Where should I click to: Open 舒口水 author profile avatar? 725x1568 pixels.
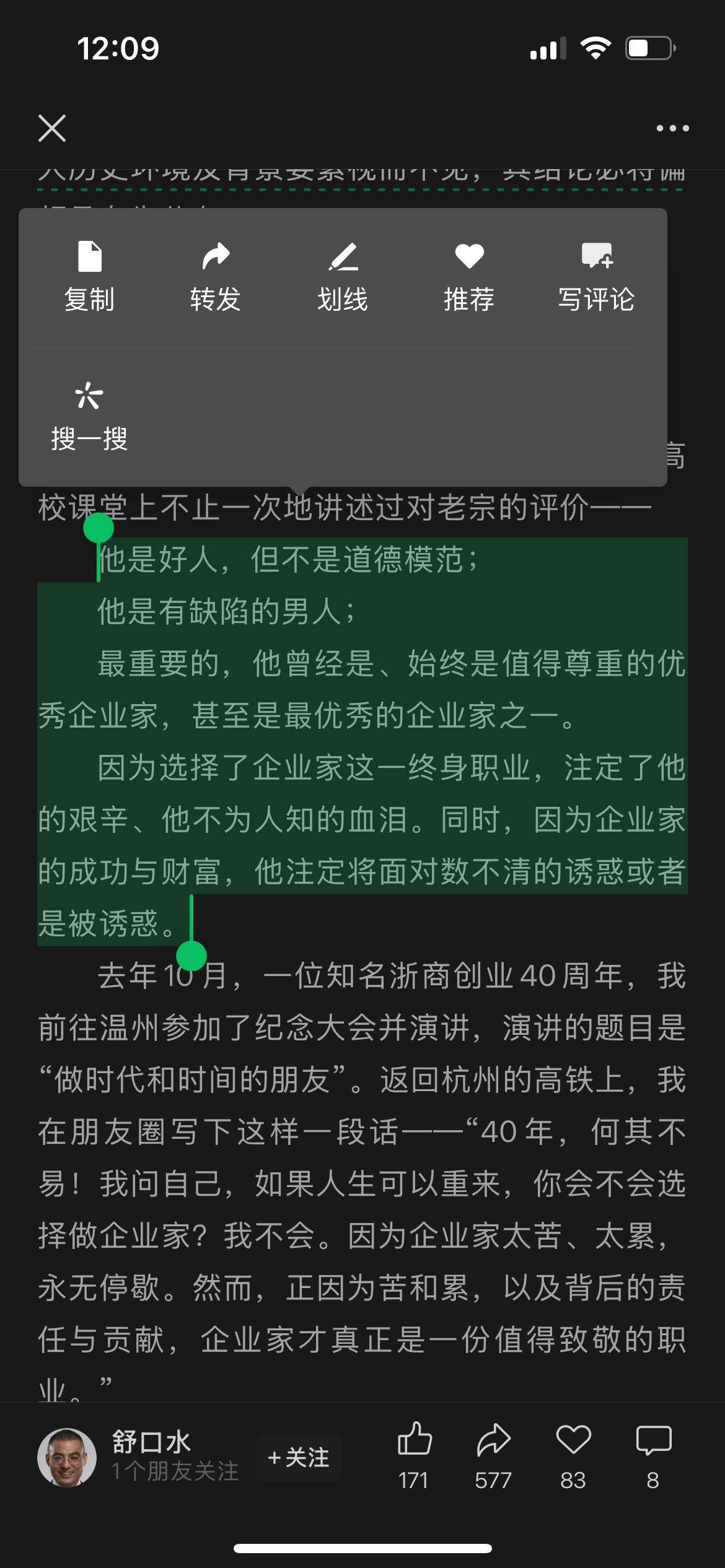pyautogui.click(x=67, y=1457)
